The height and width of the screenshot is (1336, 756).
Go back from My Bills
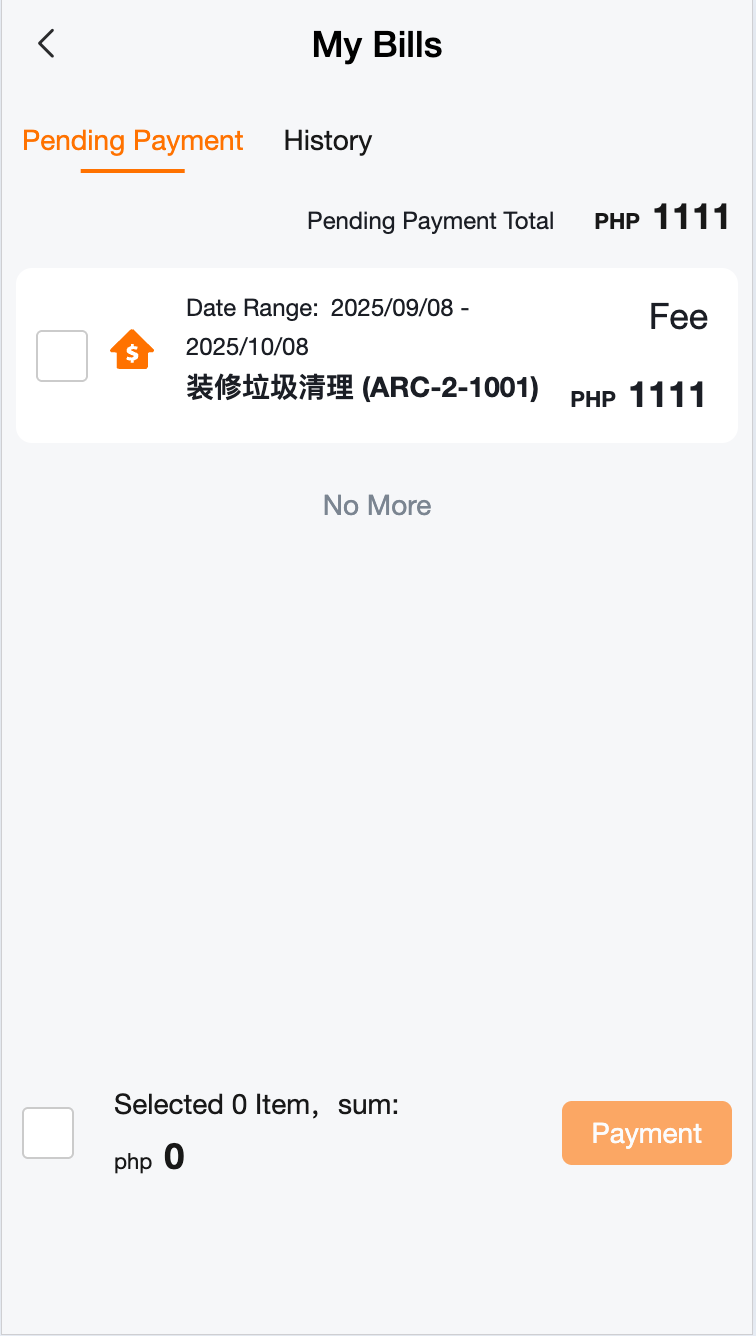[46, 44]
